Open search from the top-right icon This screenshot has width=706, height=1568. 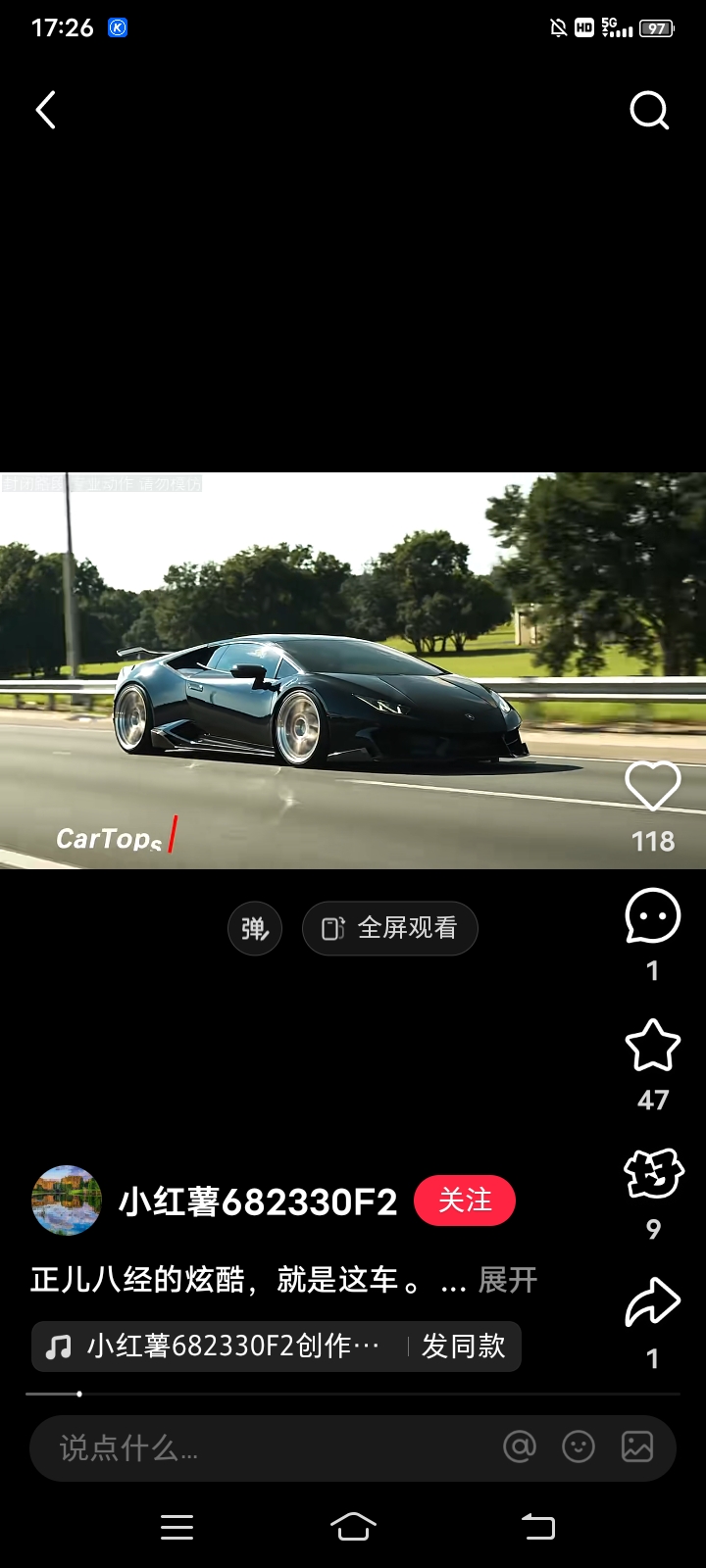[x=649, y=110]
